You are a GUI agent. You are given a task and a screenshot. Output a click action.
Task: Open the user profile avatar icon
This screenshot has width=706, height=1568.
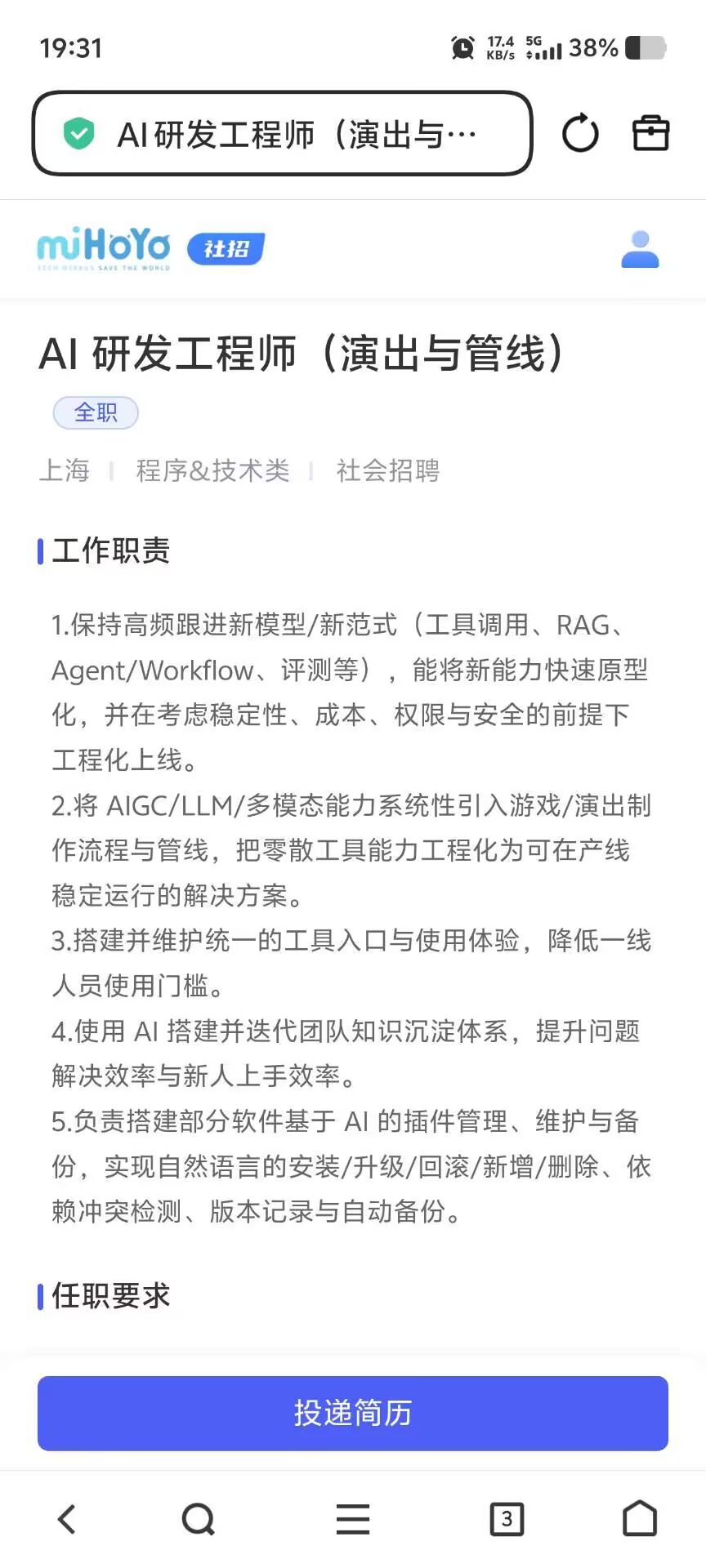pyautogui.click(x=640, y=249)
